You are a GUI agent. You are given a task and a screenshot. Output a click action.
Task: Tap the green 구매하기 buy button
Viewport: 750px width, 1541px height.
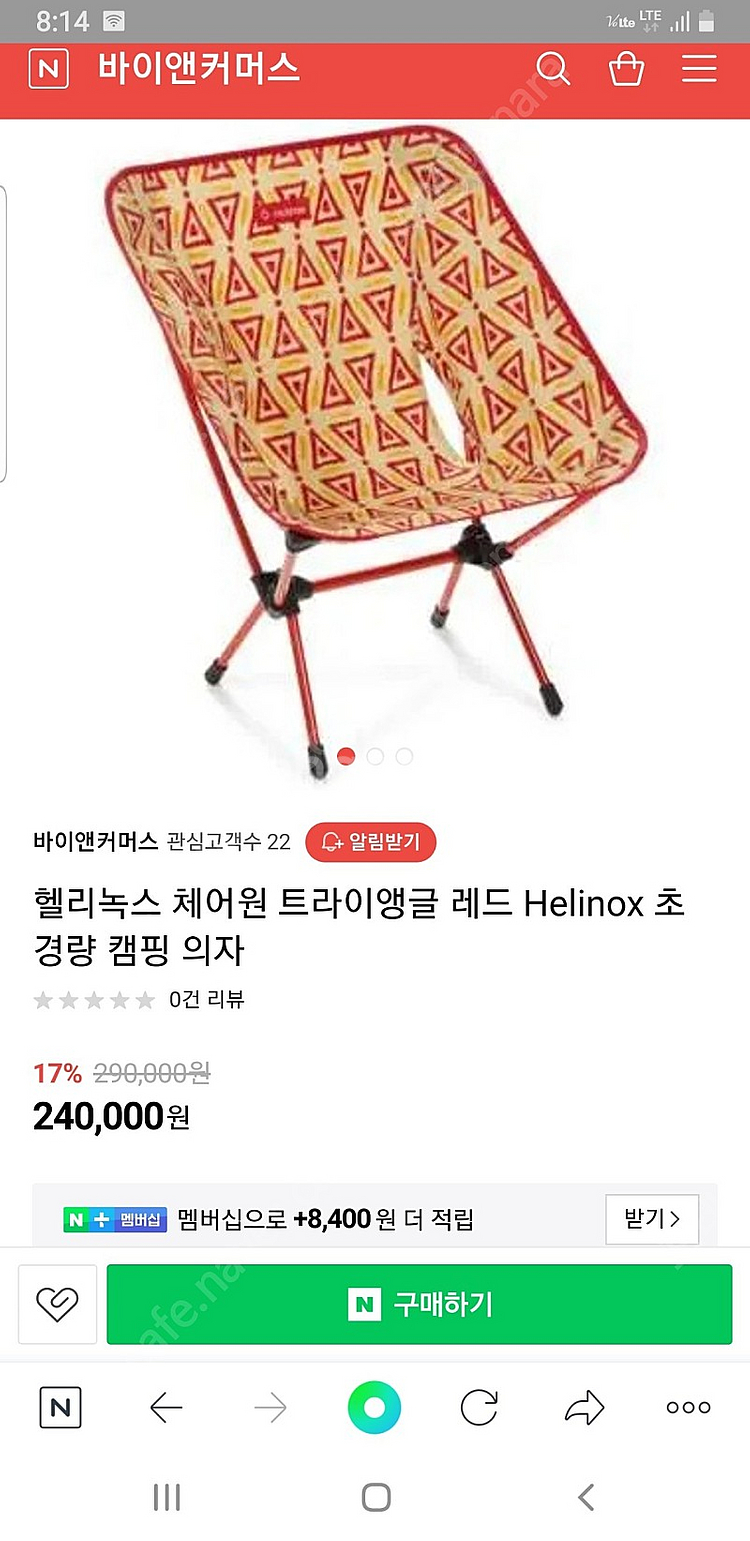[x=419, y=1304]
